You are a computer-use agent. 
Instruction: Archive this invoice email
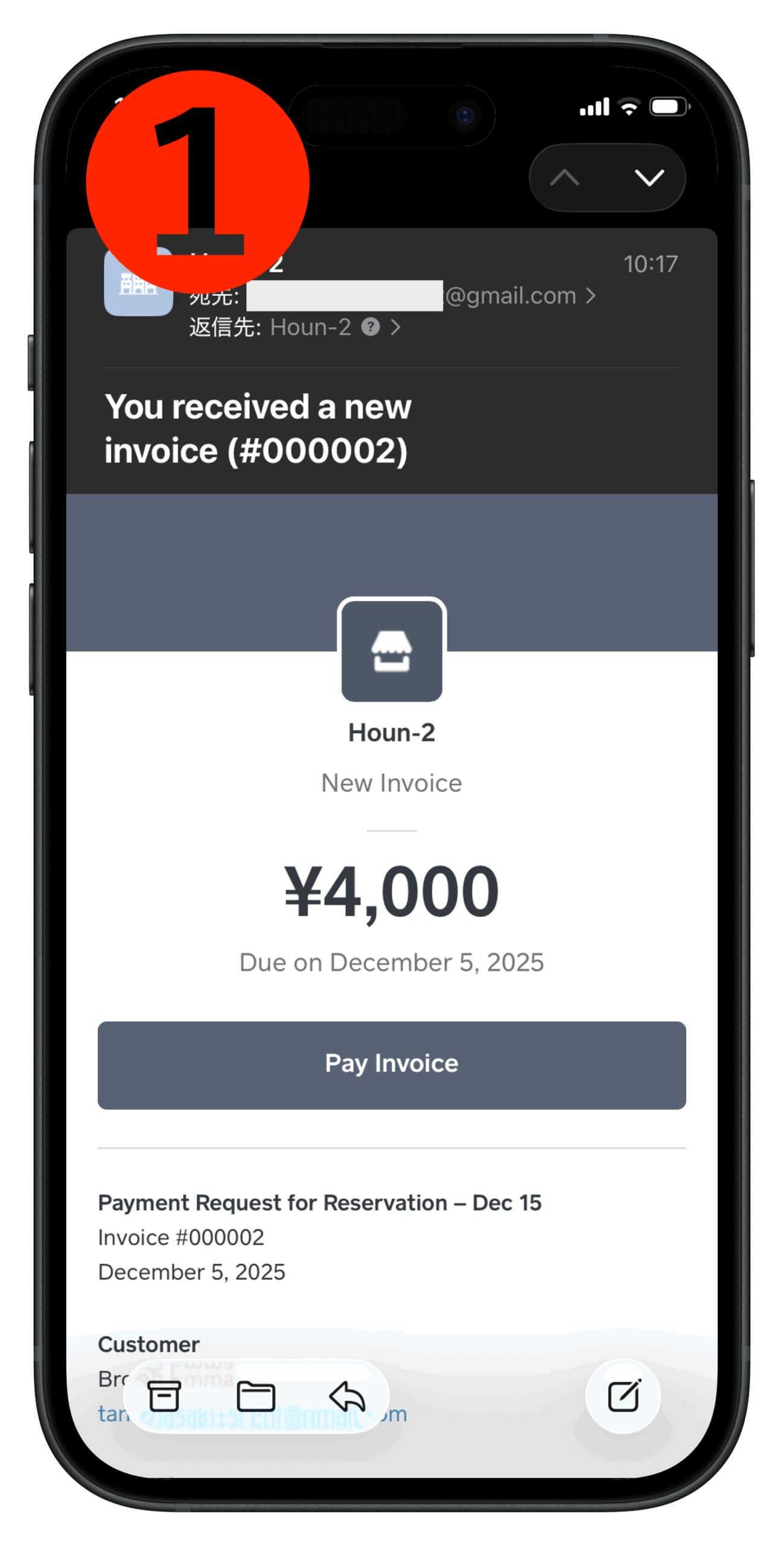pos(164,1396)
